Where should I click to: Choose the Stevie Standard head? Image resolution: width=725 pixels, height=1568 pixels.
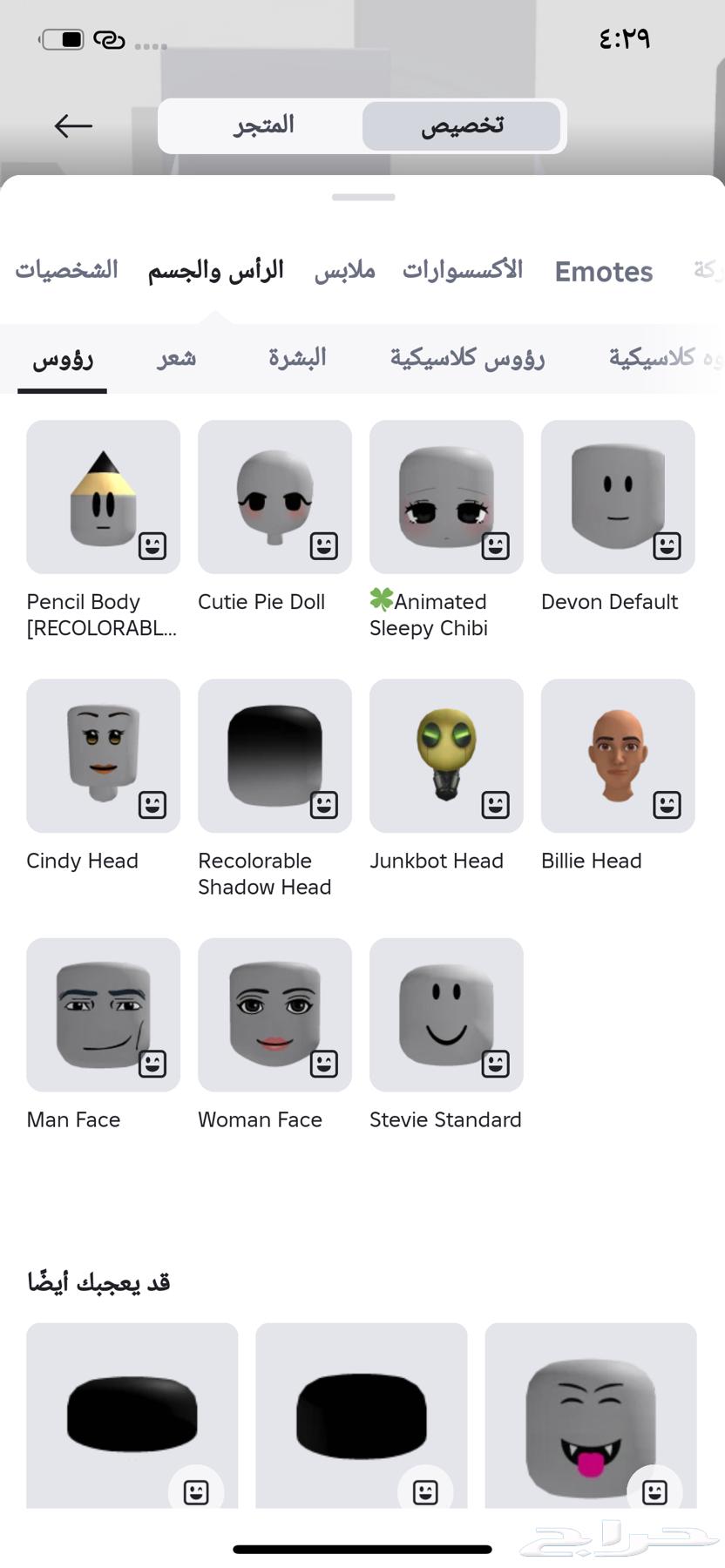[x=446, y=1015]
